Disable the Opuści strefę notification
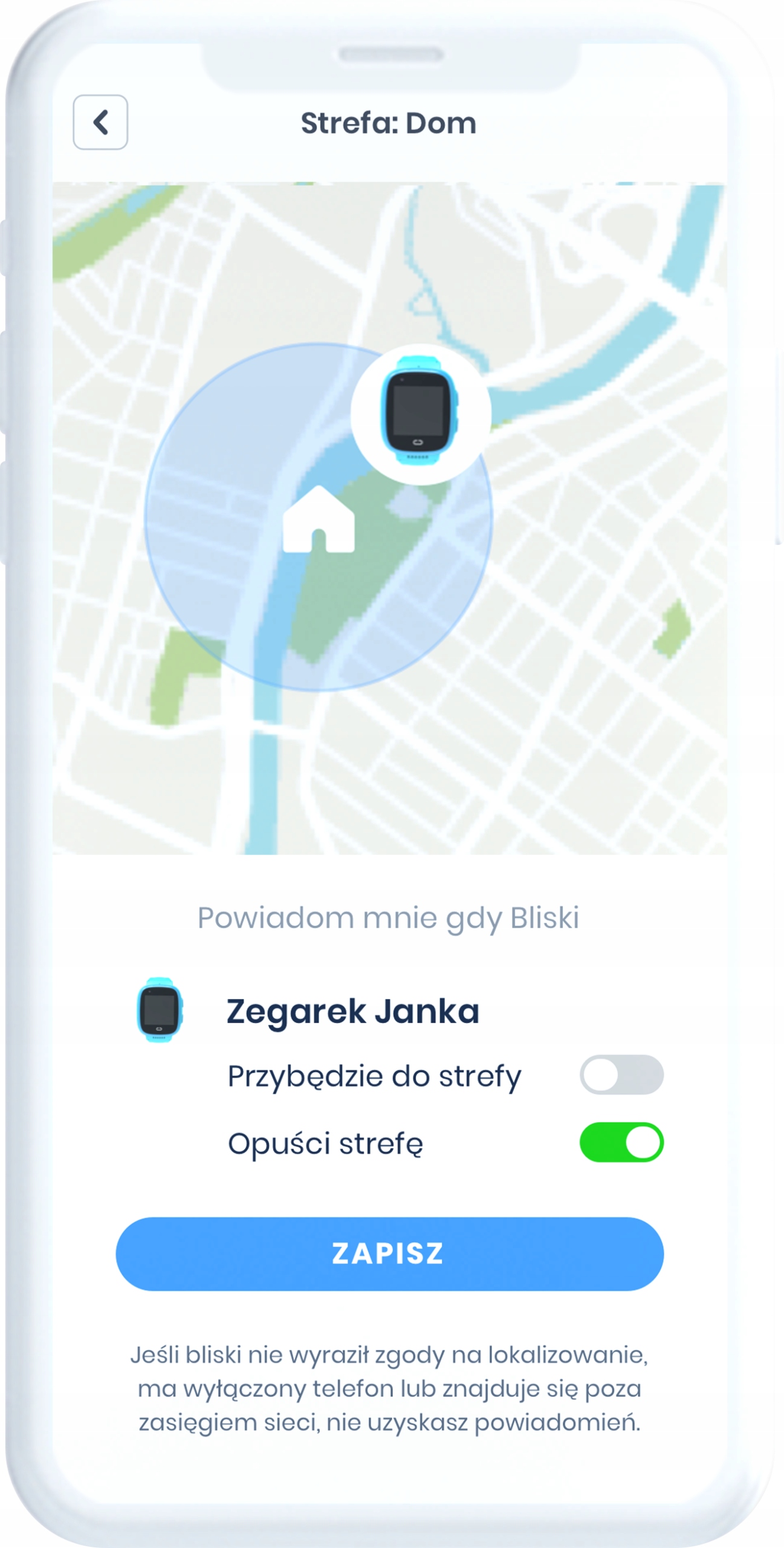Screen dimensions: 784x1548 coord(621,1142)
